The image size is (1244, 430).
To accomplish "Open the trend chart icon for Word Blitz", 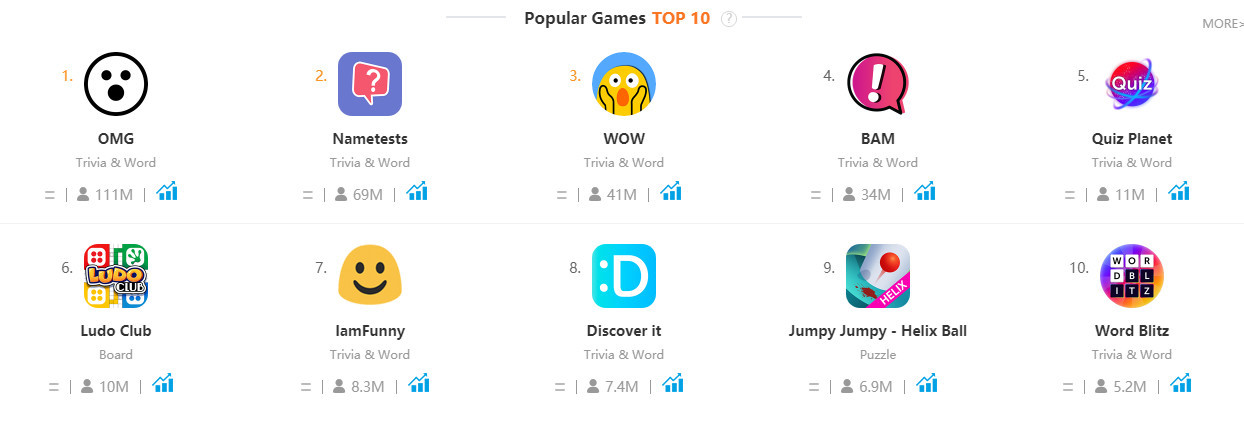I will click(x=1181, y=383).
